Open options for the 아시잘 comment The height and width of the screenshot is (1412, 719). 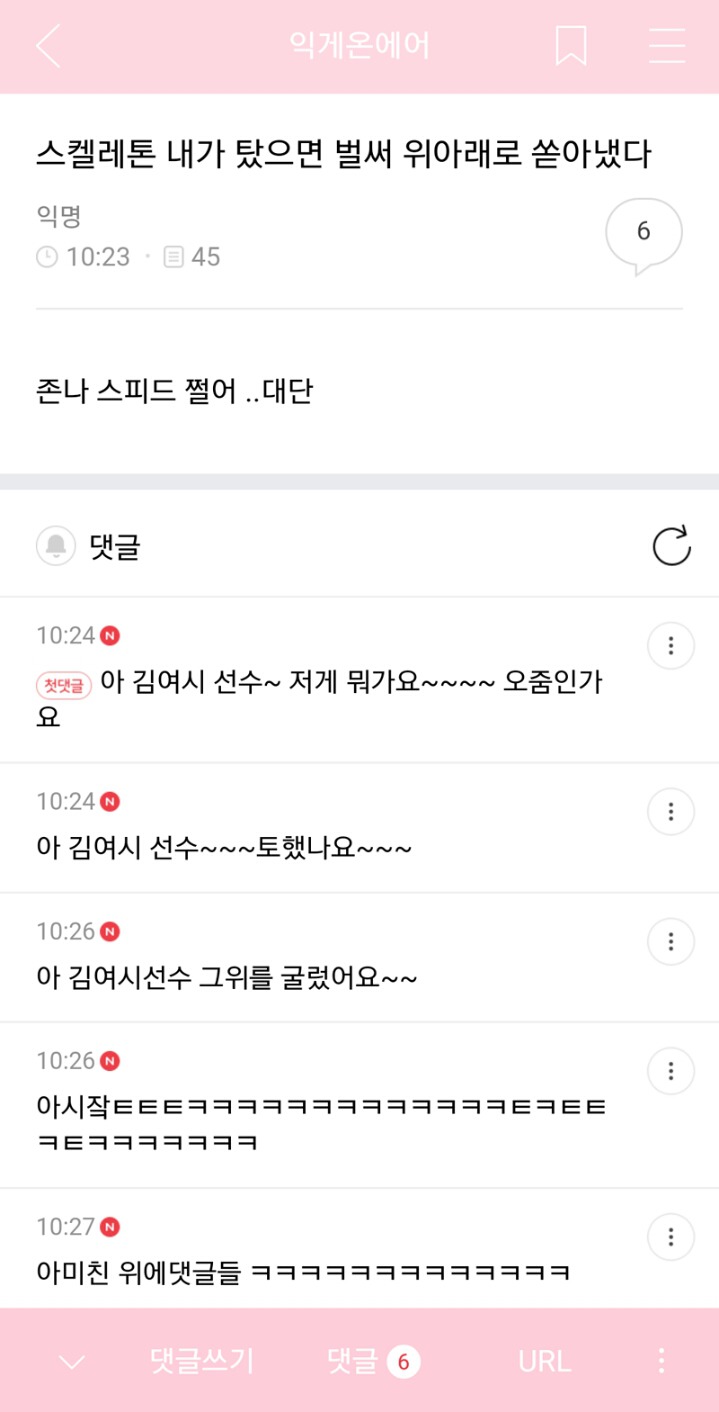point(671,1071)
